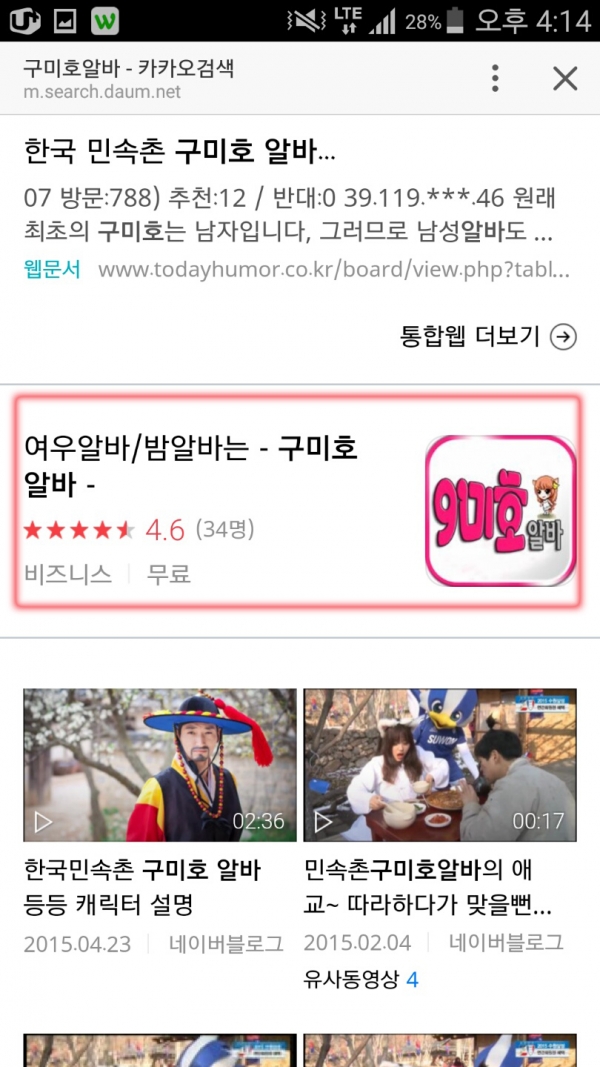The image size is (600, 1067).
Task: Close the browser tab with X
Action: 565,79
